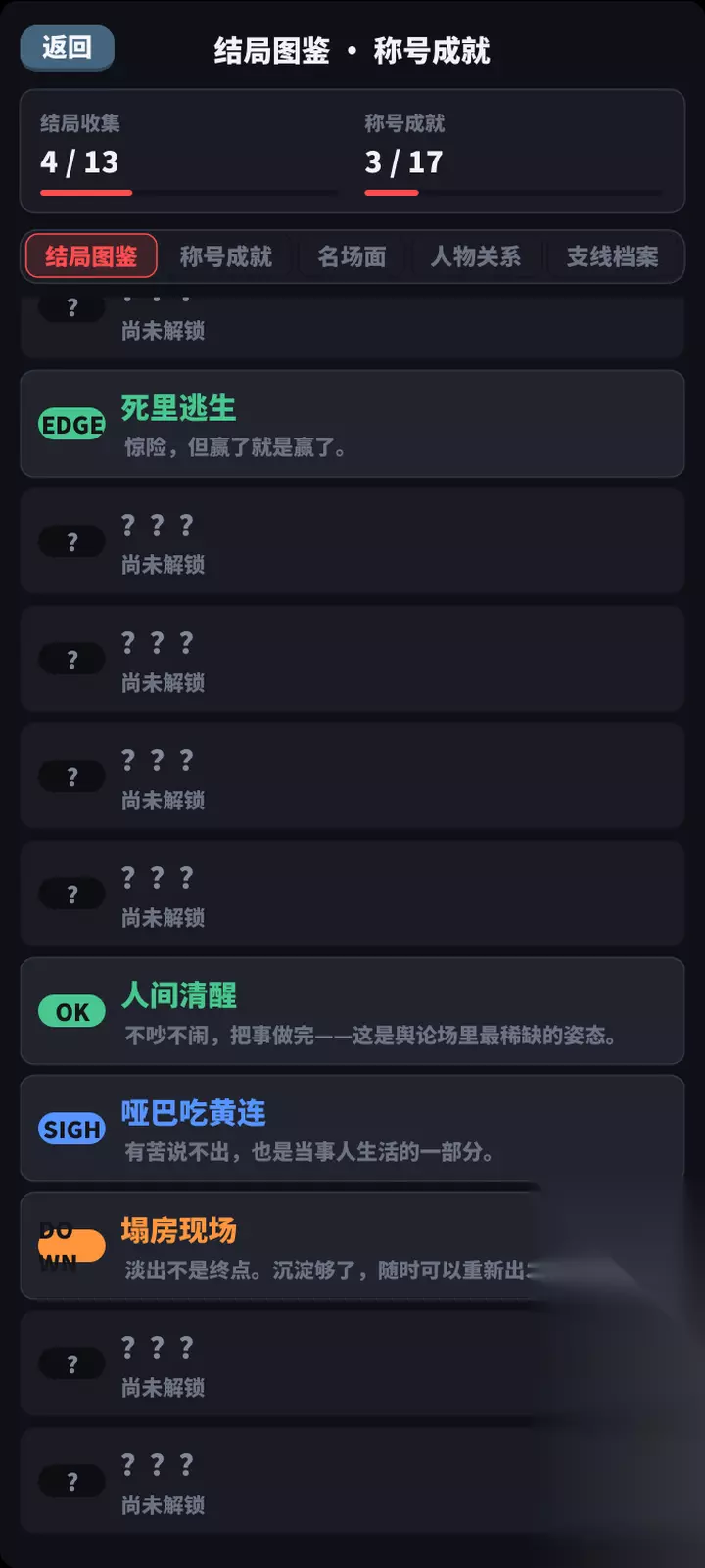Screen dimensions: 705x1568
Task: Open the 塌房现场 ending card
Action: point(352,1246)
